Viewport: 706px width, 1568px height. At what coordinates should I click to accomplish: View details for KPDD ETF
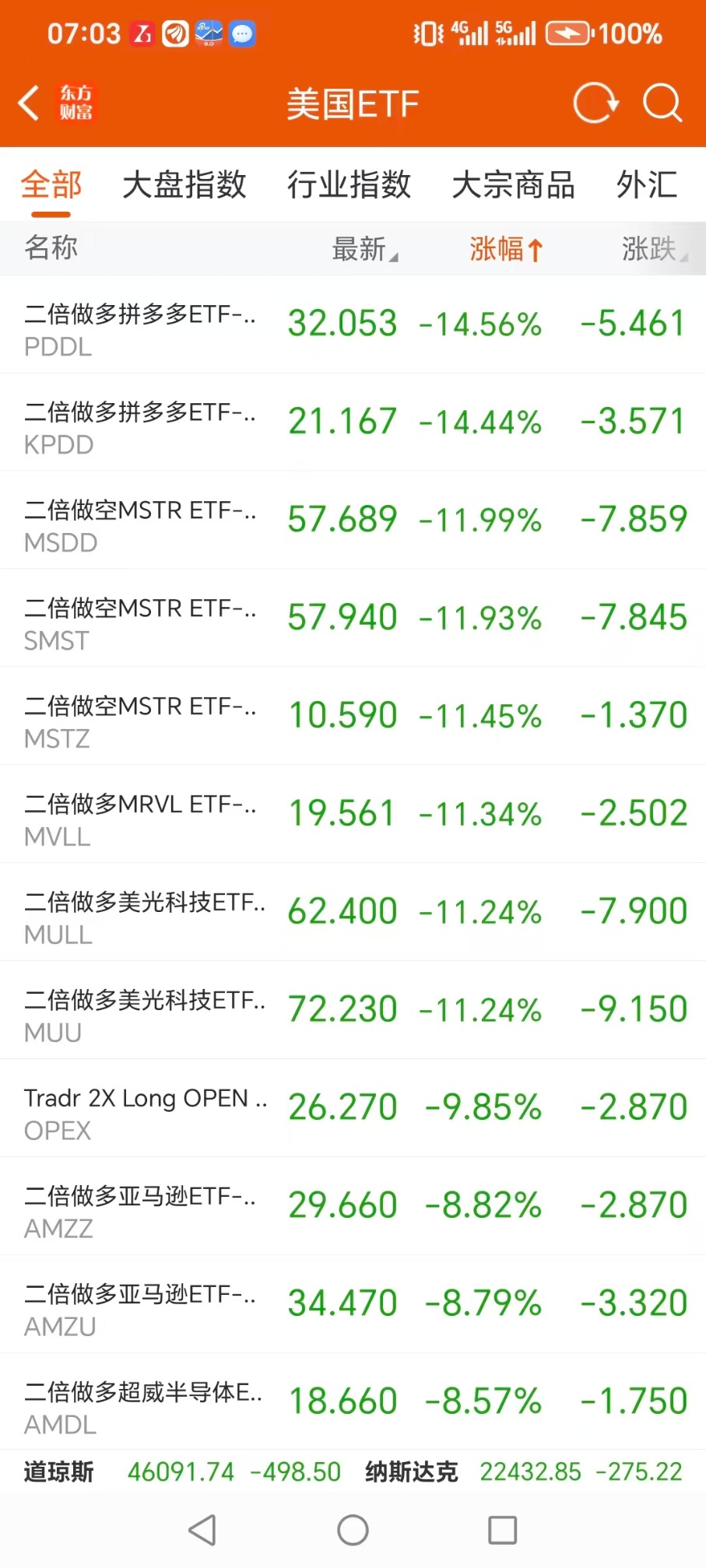tap(353, 423)
